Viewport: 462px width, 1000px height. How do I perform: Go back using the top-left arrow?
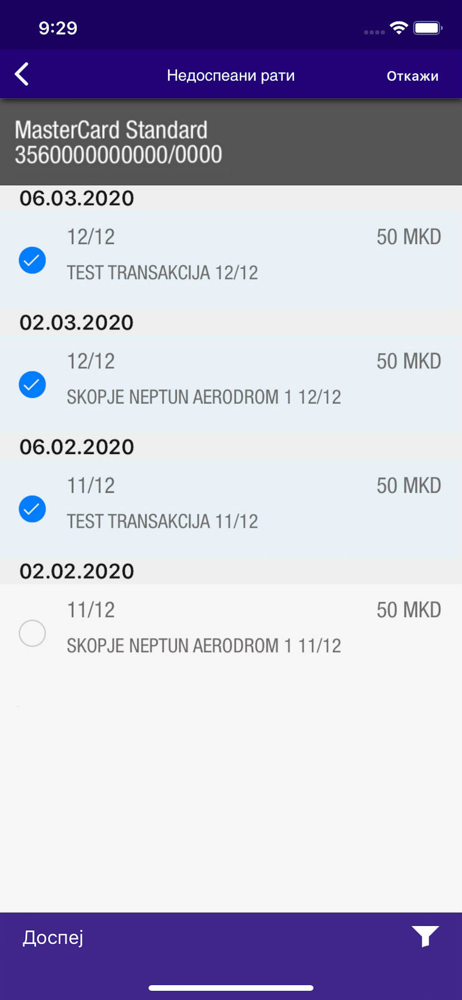pyautogui.click(x=22, y=75)
